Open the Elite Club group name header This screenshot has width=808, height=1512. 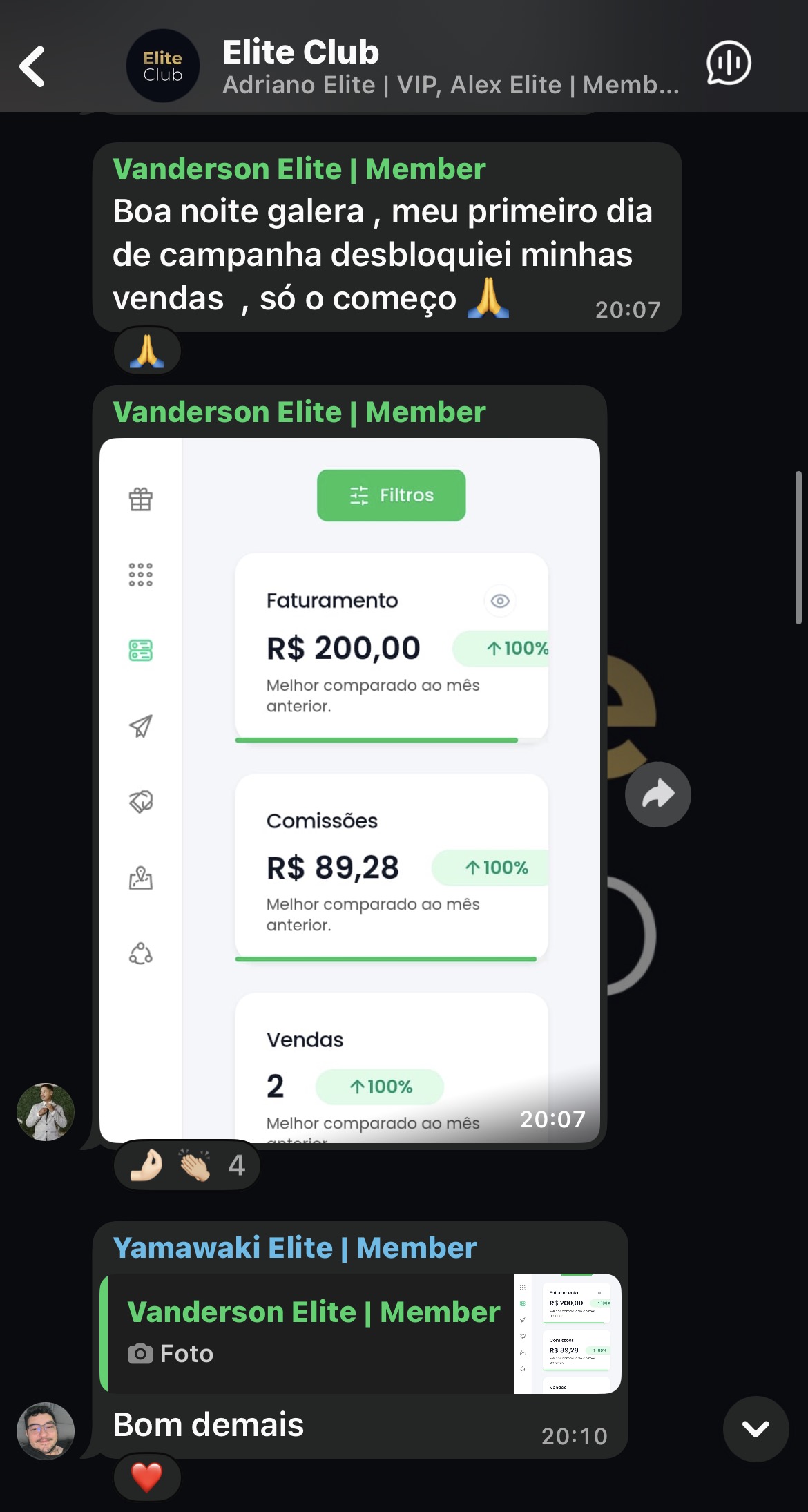click(301, 50)
